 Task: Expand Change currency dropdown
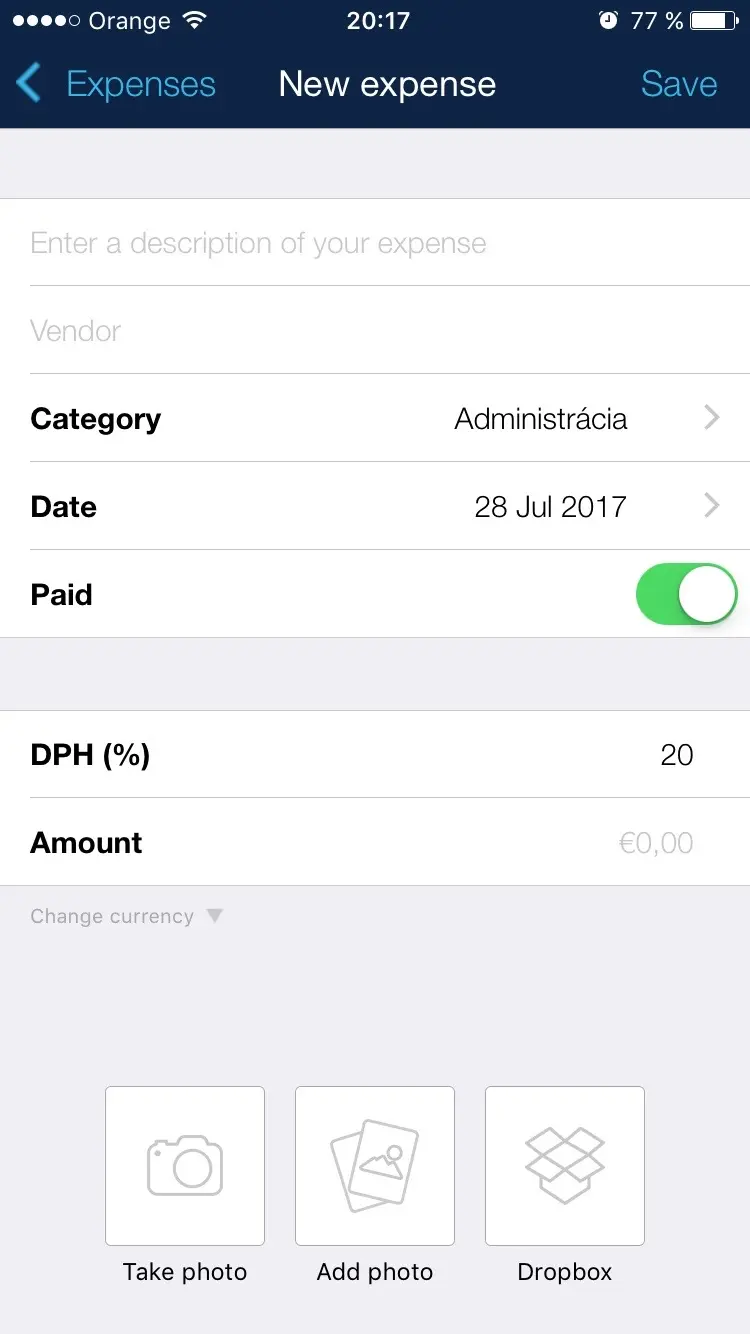tap(126, 916)
